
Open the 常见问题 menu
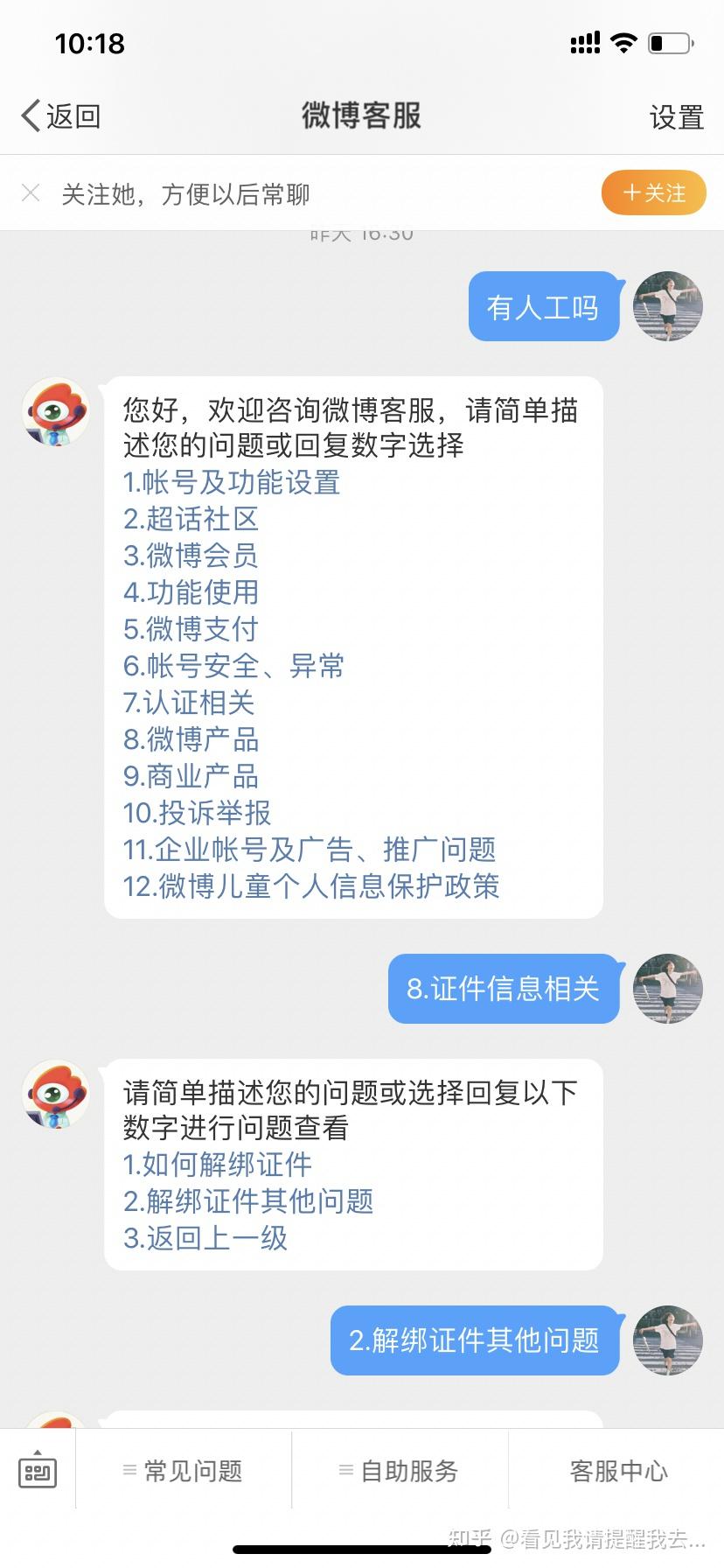pyautogui.click(x=184, y=1472)
